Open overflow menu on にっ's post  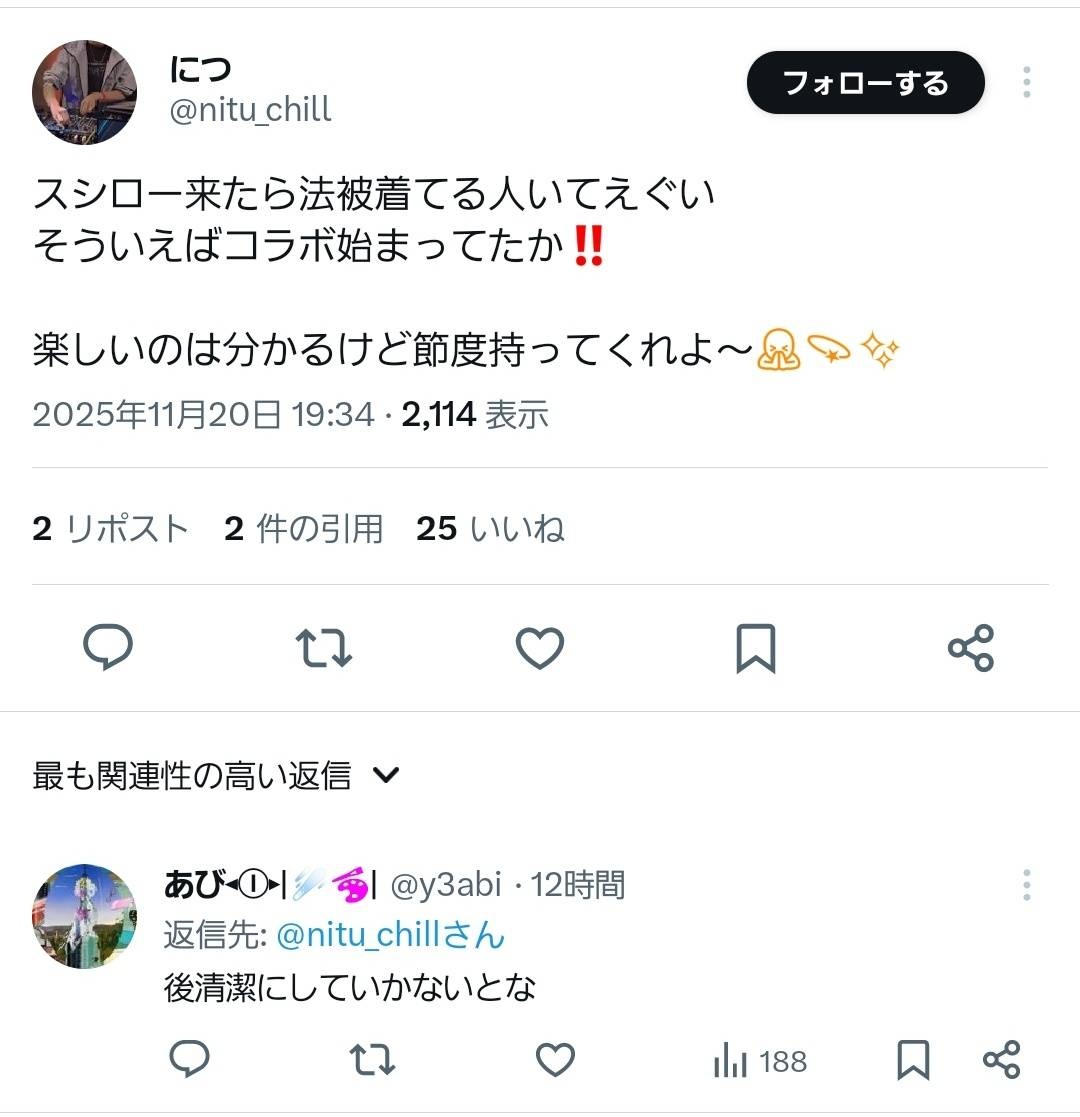tap(1026, 83)
